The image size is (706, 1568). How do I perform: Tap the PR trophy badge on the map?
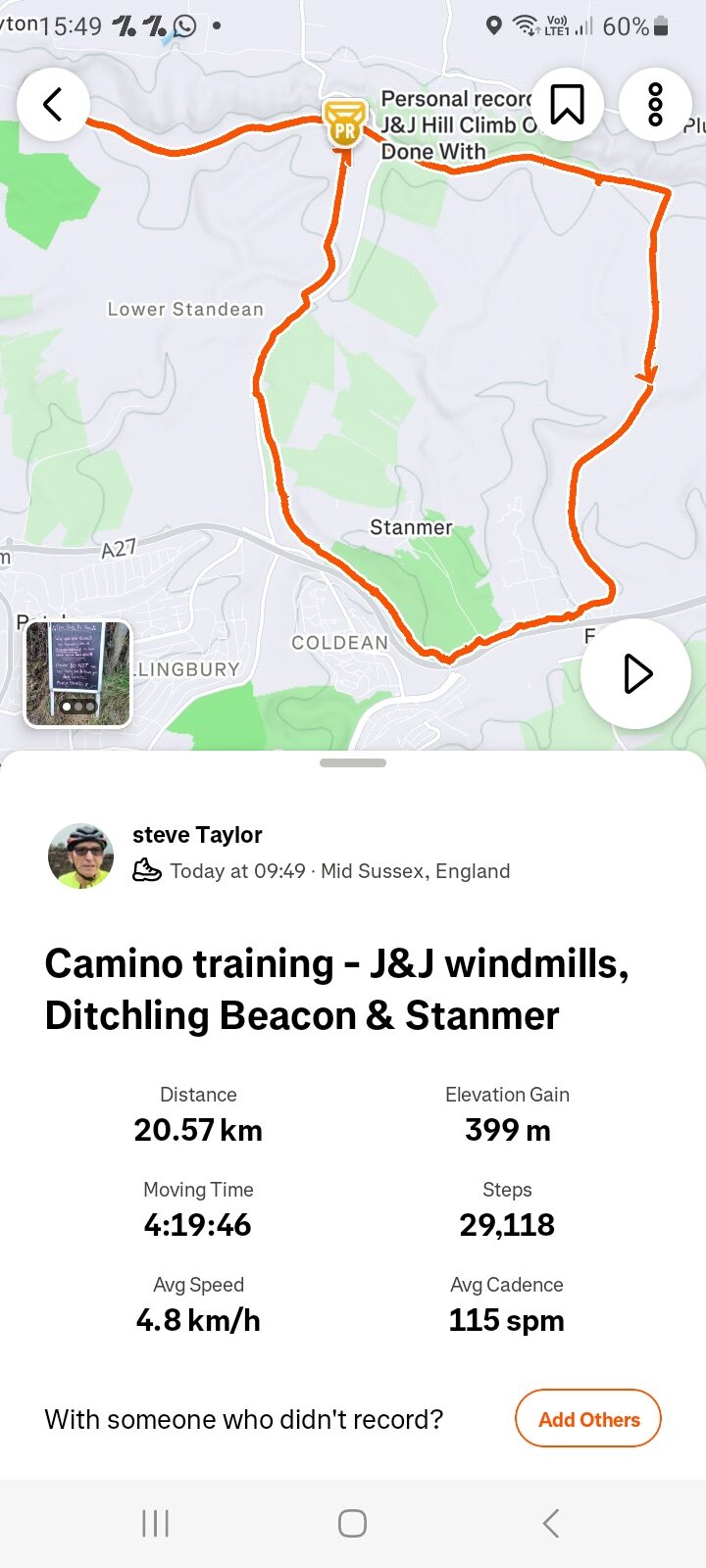pos(344,123)
